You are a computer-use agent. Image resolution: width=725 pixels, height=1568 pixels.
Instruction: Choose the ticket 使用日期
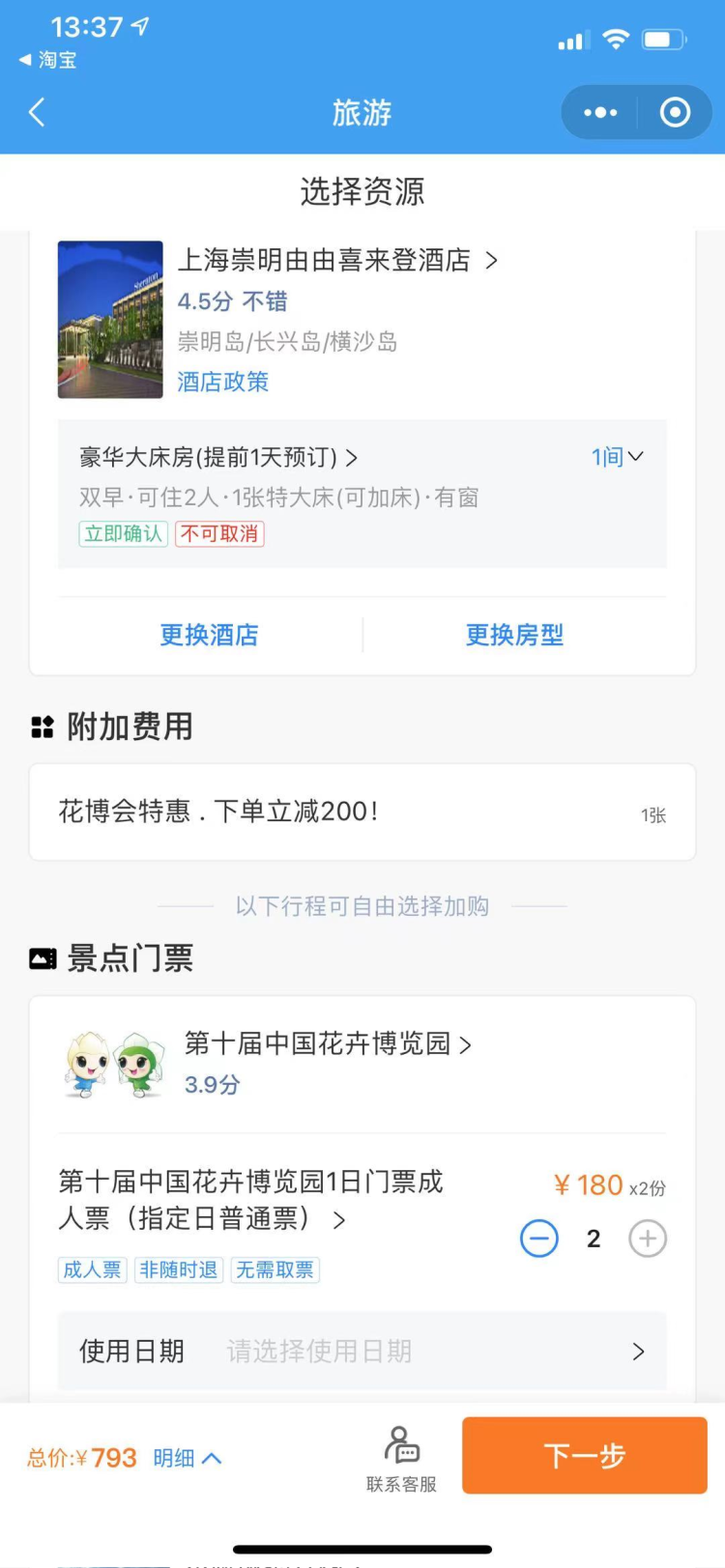point(362,1351)
